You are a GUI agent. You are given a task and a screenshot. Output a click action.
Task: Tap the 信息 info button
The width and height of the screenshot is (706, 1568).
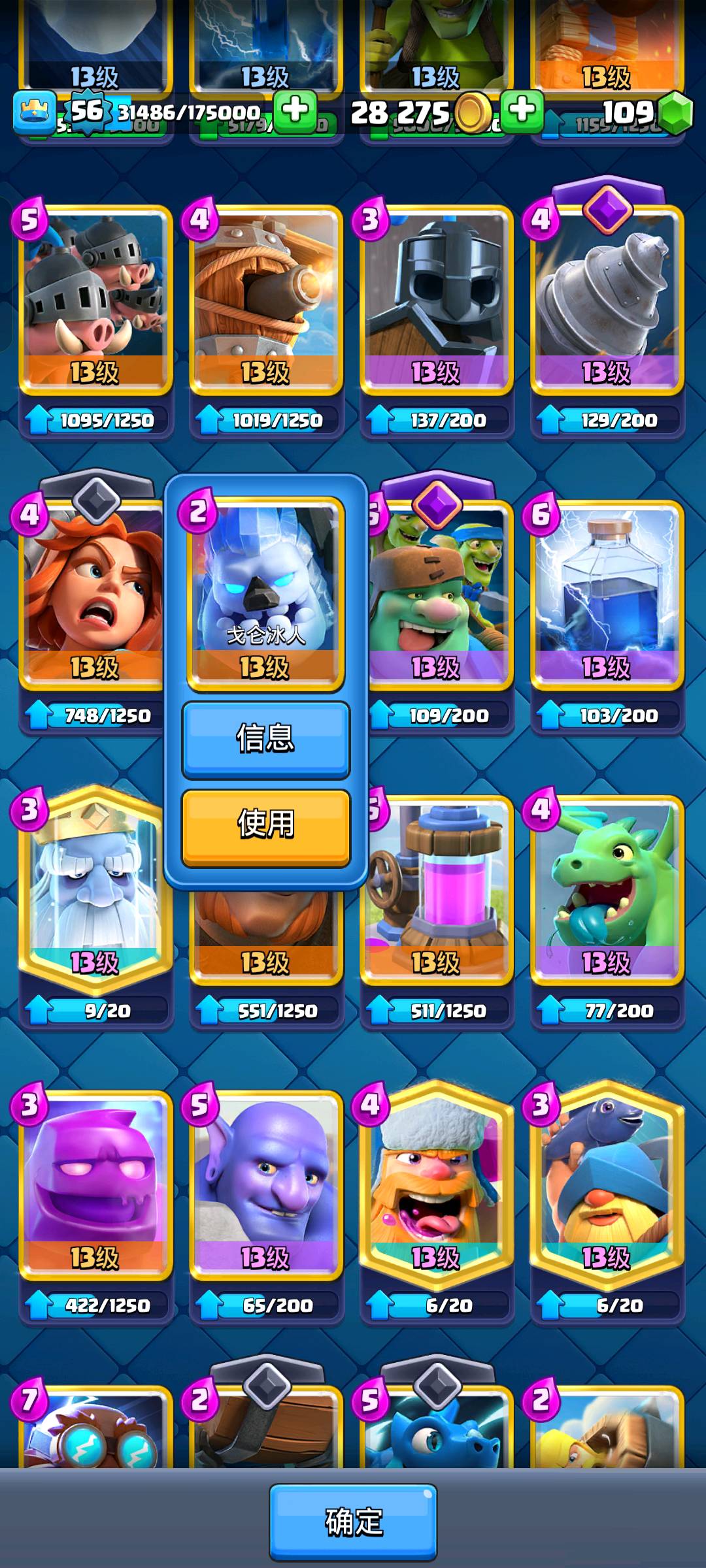tap(265, 740)
